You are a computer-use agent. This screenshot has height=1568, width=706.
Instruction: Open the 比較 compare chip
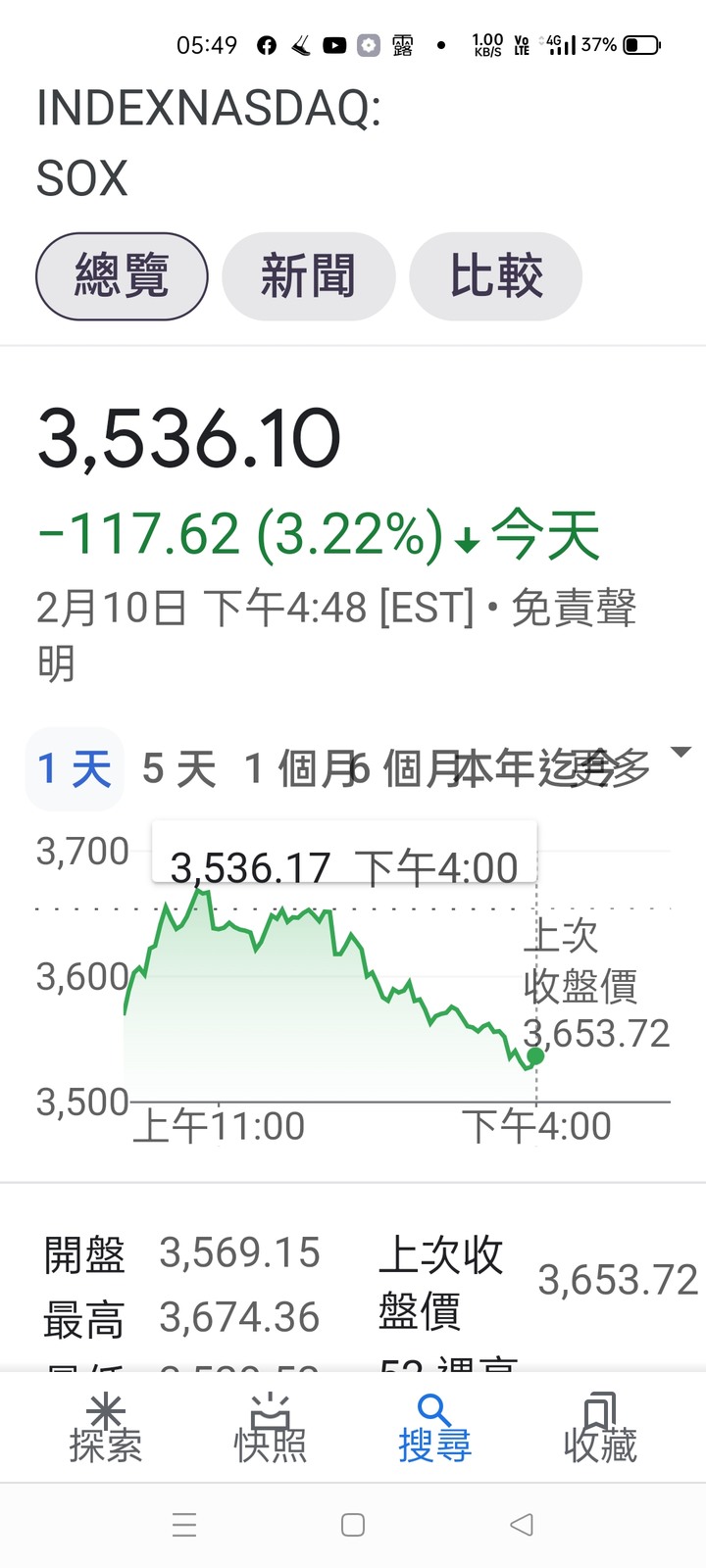tap(495, 276)
